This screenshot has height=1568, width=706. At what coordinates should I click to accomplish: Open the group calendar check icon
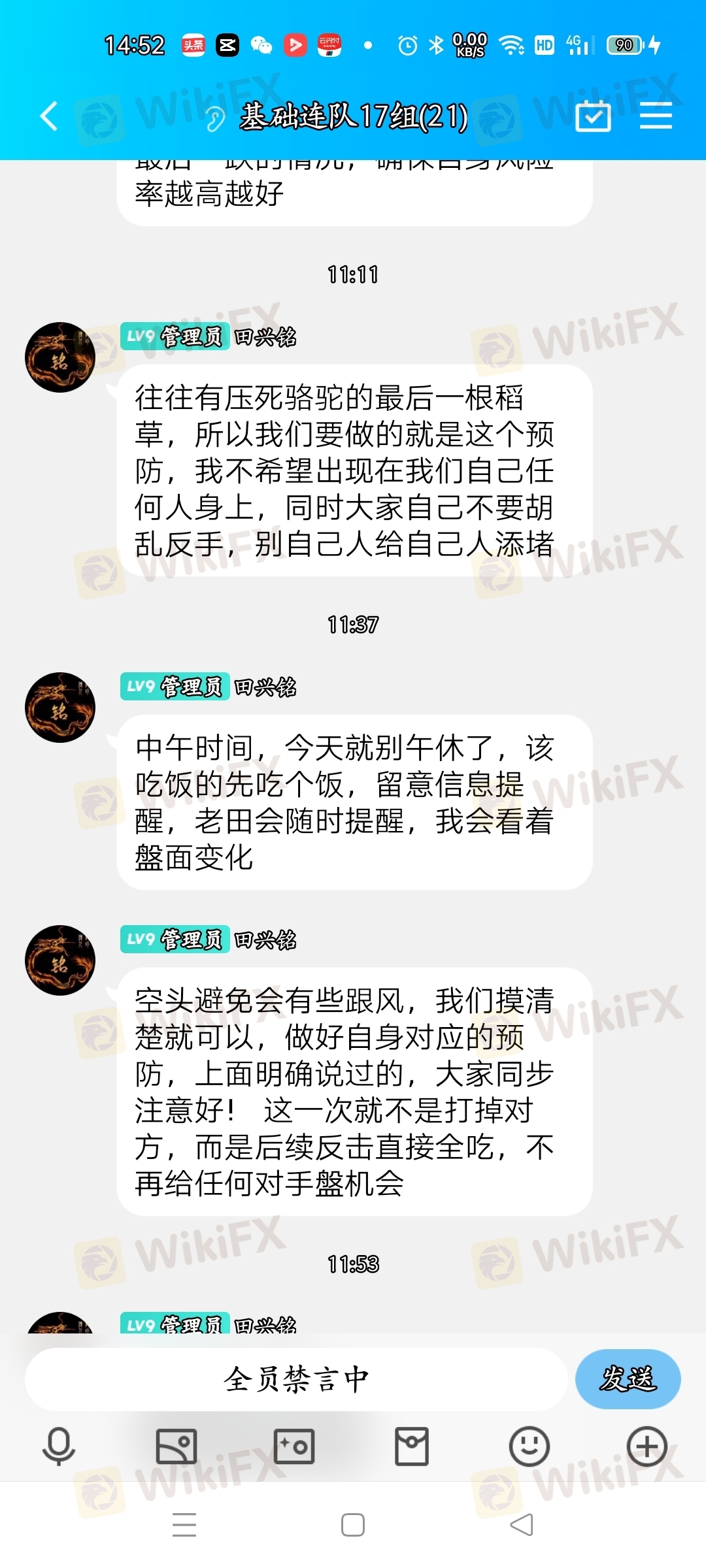tap(593, 117)
